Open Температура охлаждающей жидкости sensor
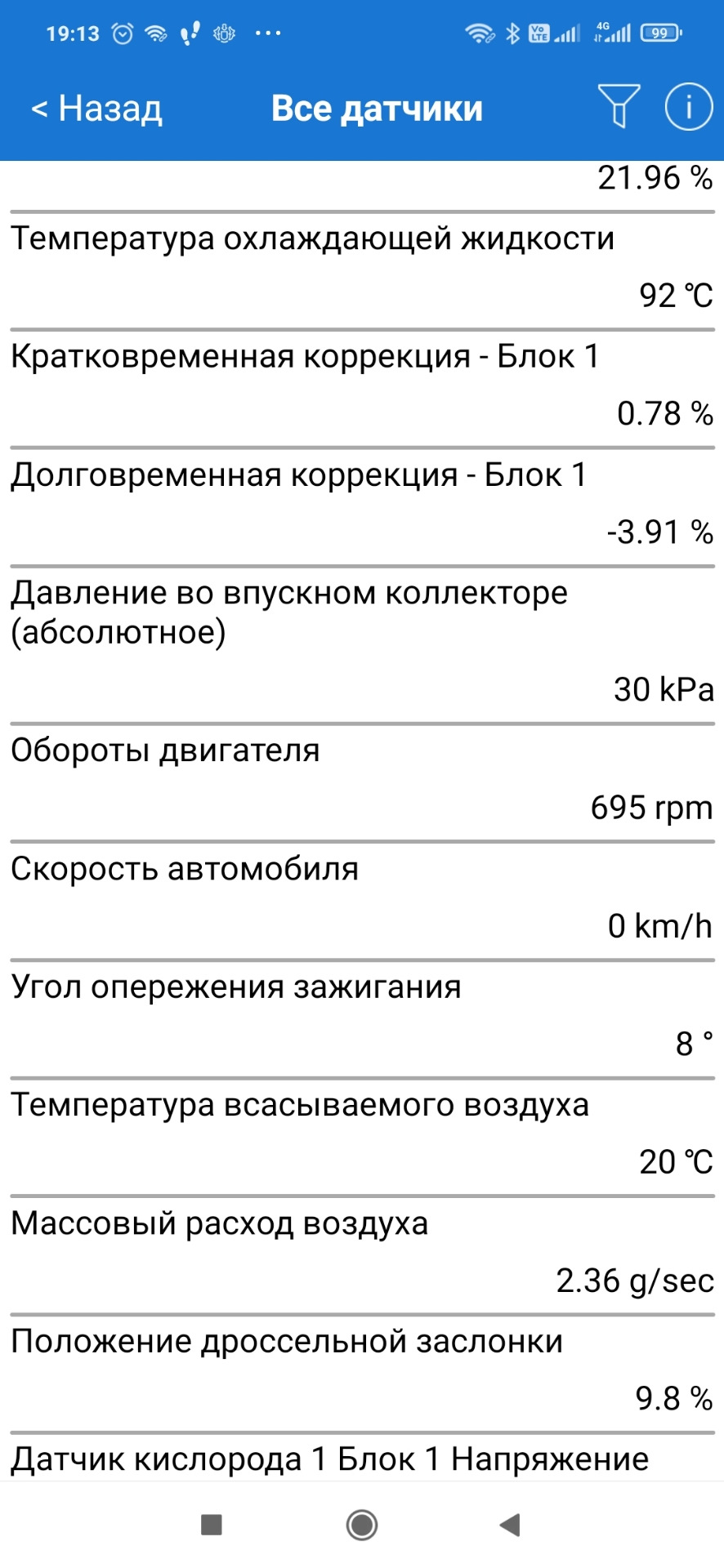Screen dimensions: 724x1568 361,268
